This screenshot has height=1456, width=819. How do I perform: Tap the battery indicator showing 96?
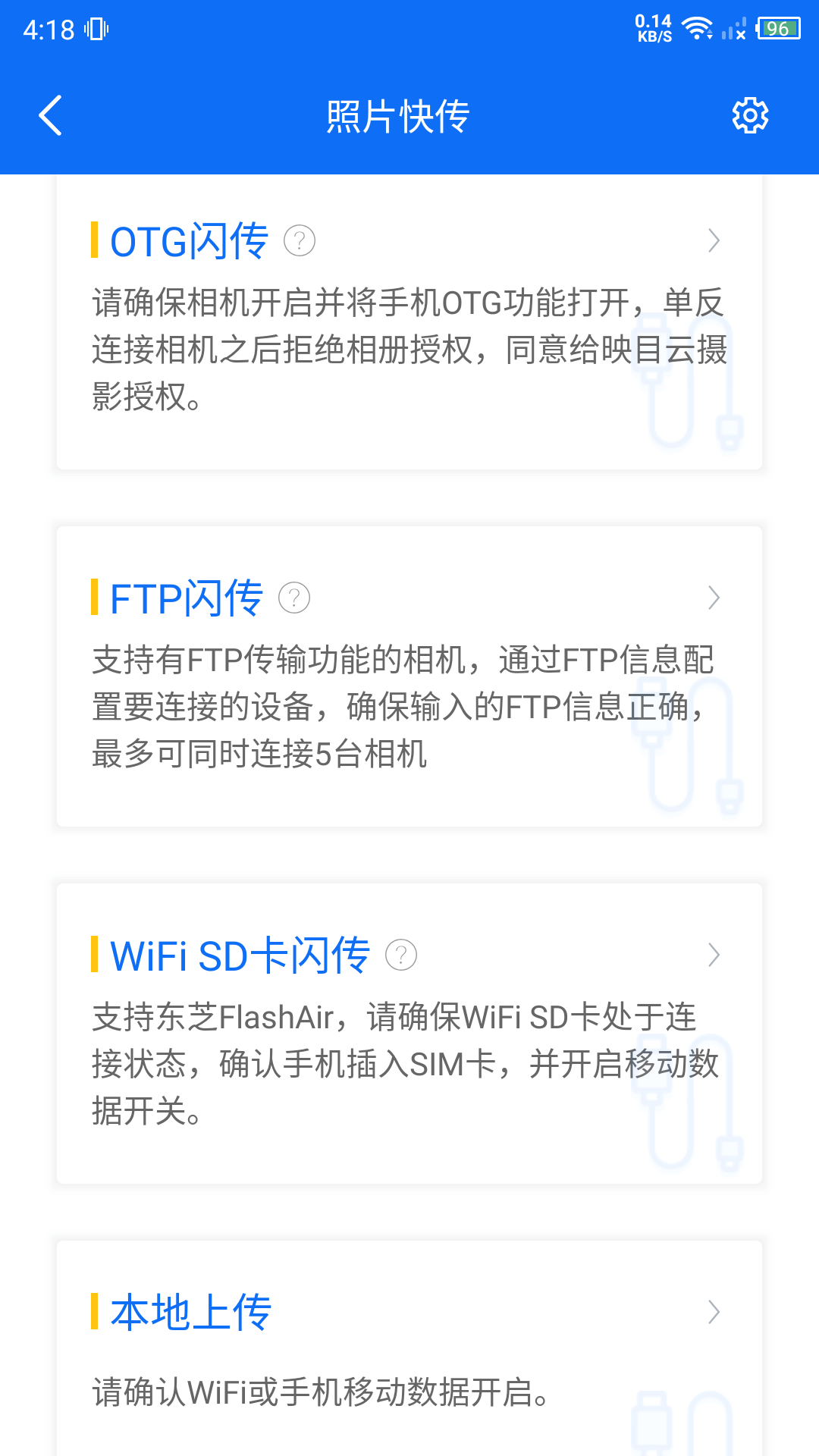point(777,30)
